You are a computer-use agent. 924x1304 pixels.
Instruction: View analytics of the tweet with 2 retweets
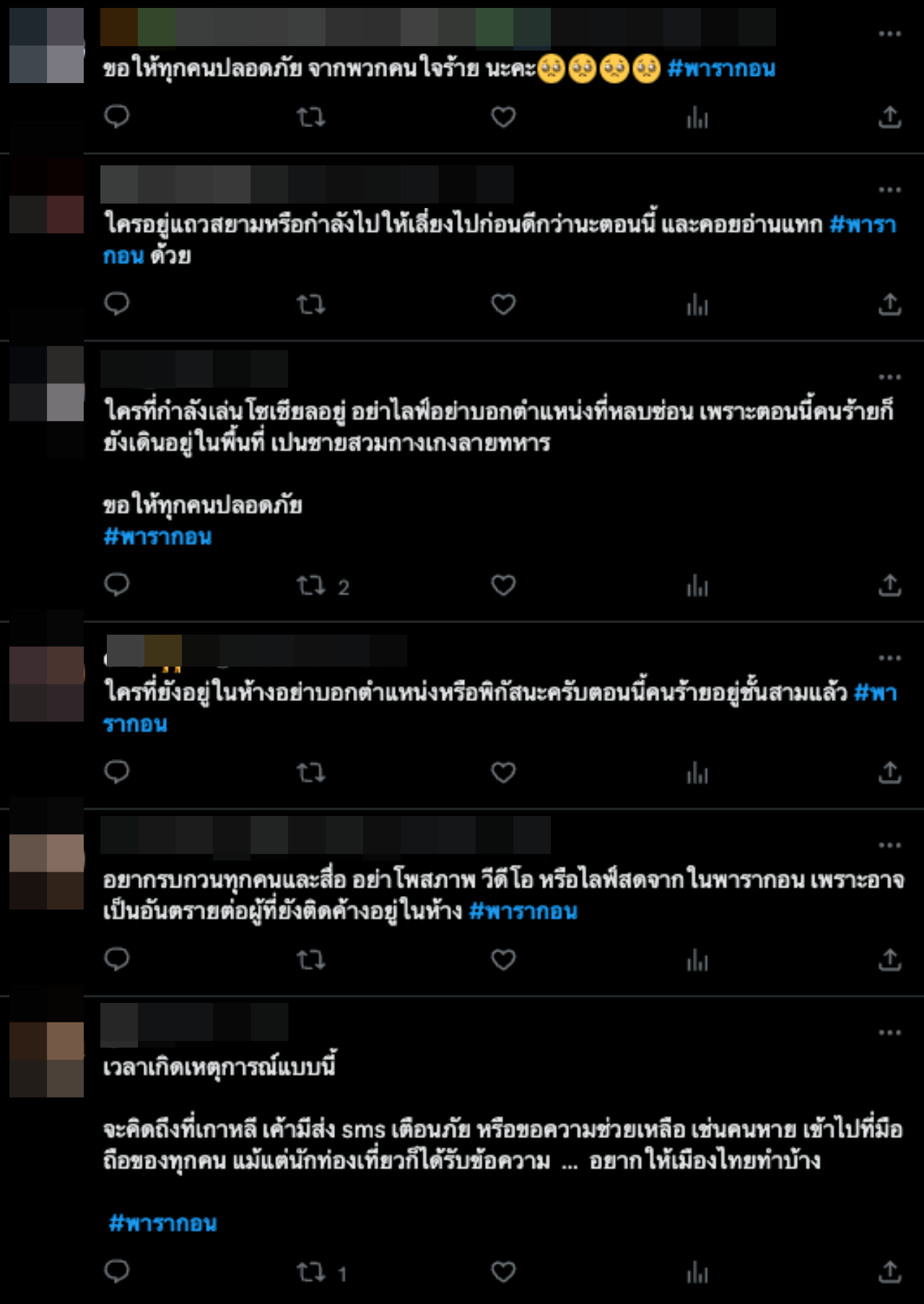[697, 586]
